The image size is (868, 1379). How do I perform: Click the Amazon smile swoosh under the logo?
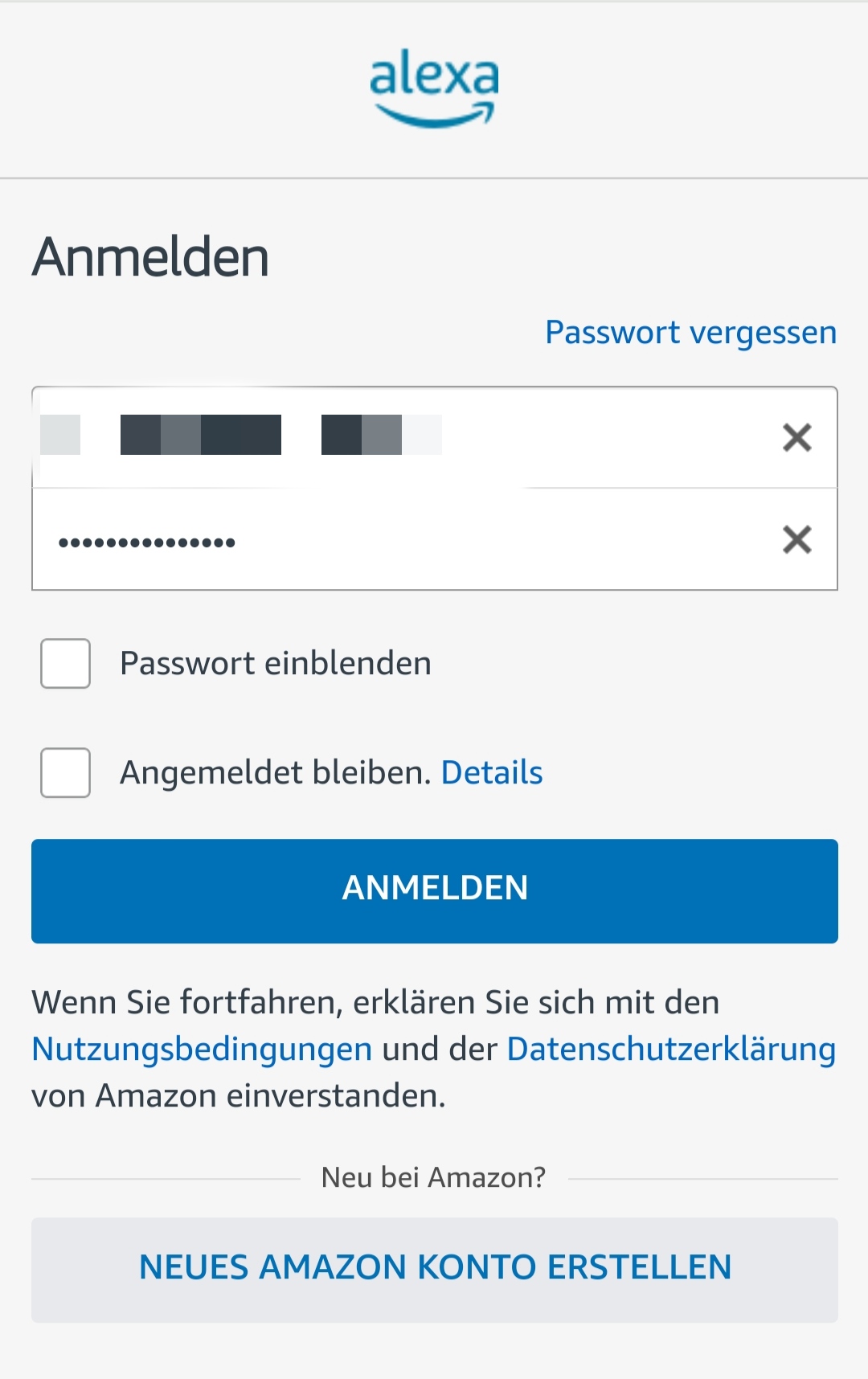pyautogui.click(x=434, y=113)
